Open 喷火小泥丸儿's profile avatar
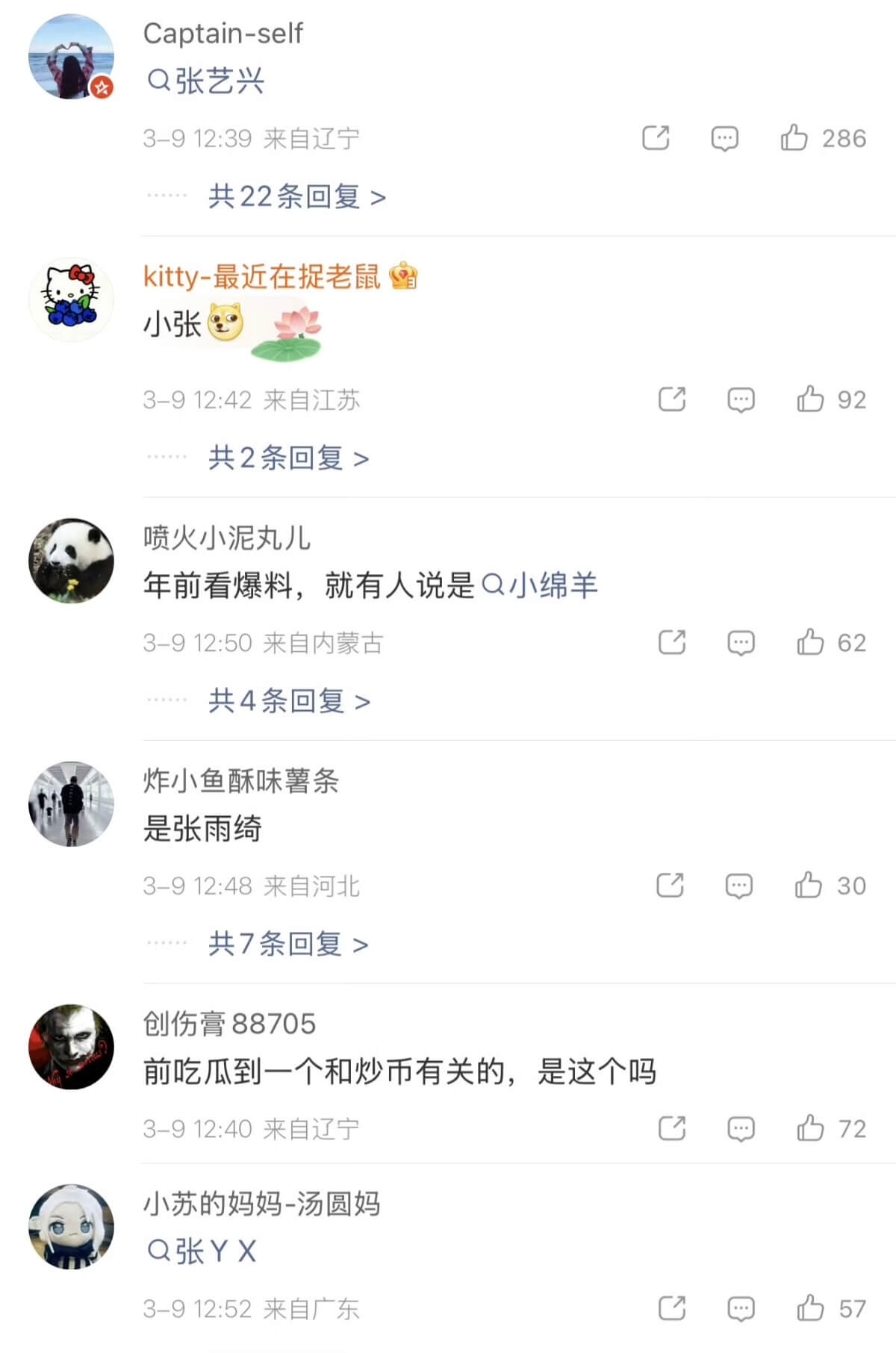896x1353 pixels. click(72, 561)
